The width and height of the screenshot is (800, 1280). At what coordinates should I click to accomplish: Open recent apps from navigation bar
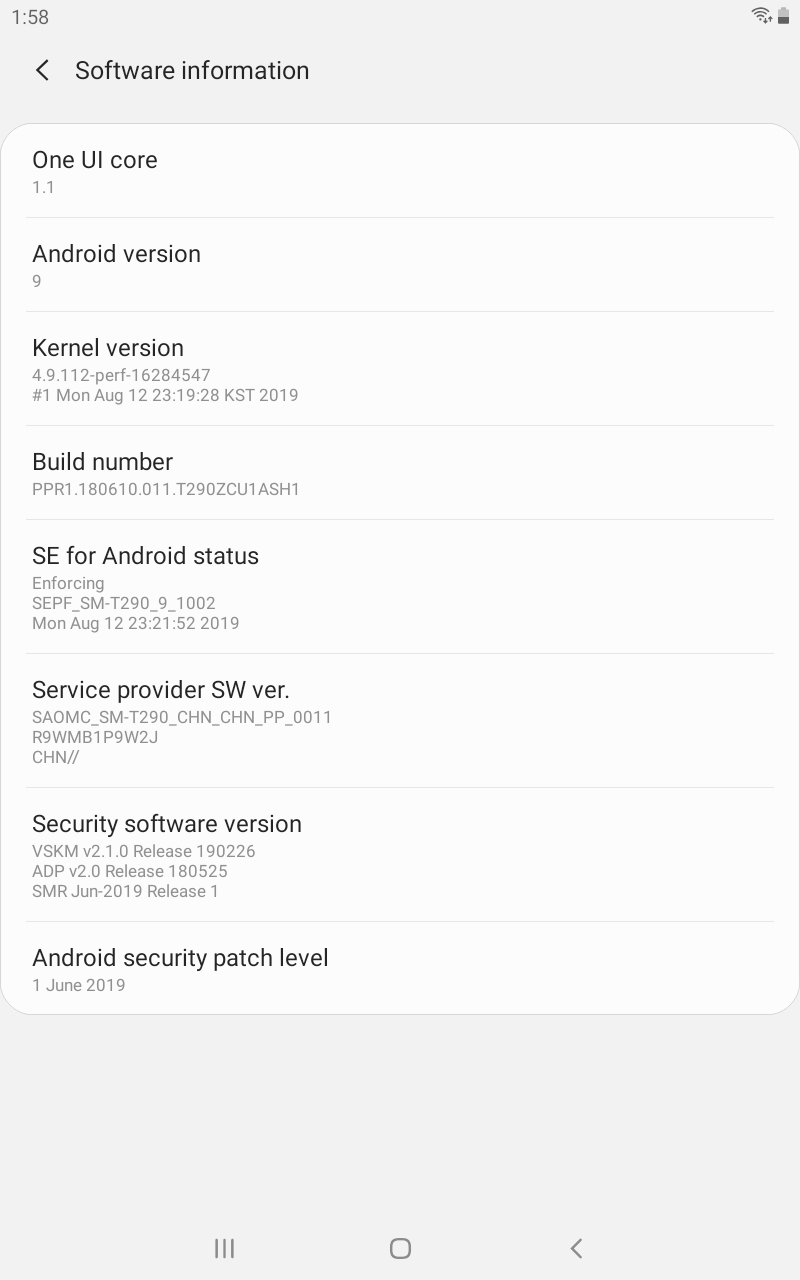tap(224, 1248)
